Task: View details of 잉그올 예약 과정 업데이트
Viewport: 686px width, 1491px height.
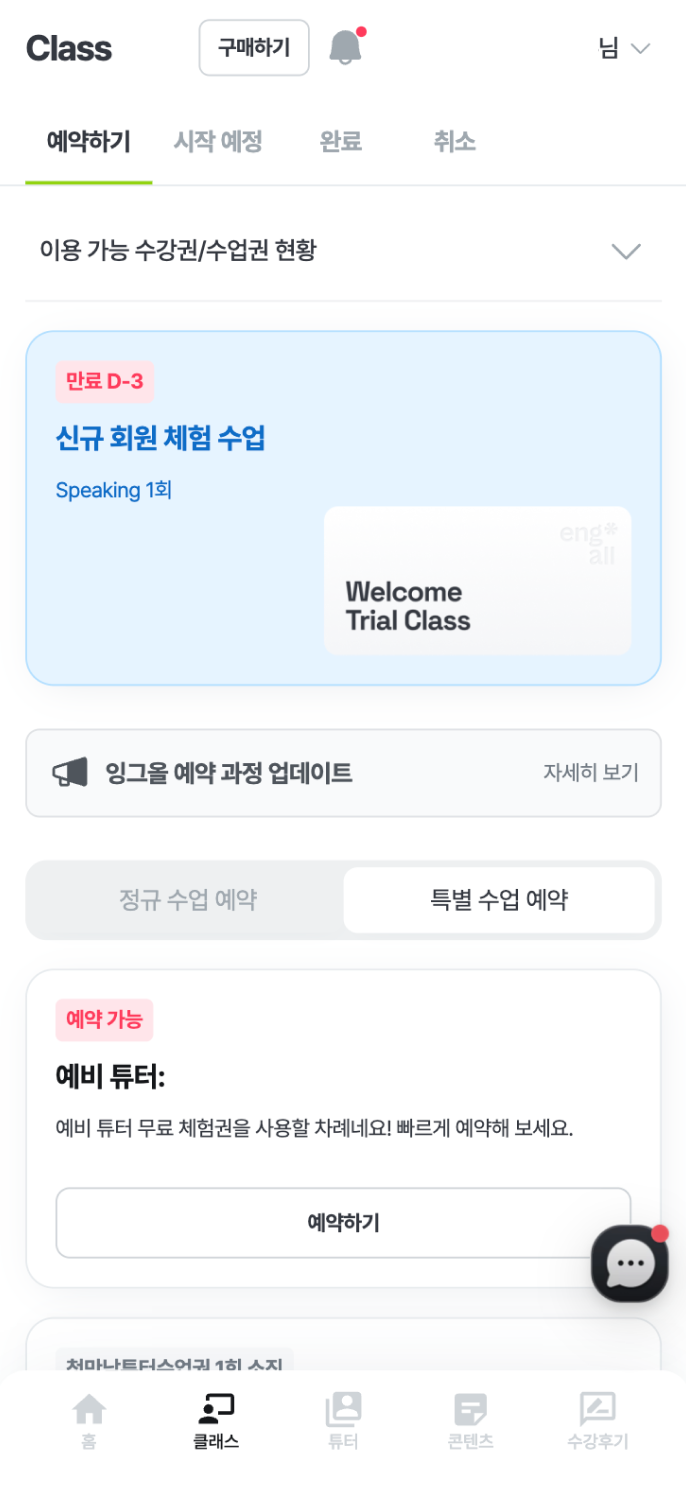Action: coord(590,773)
